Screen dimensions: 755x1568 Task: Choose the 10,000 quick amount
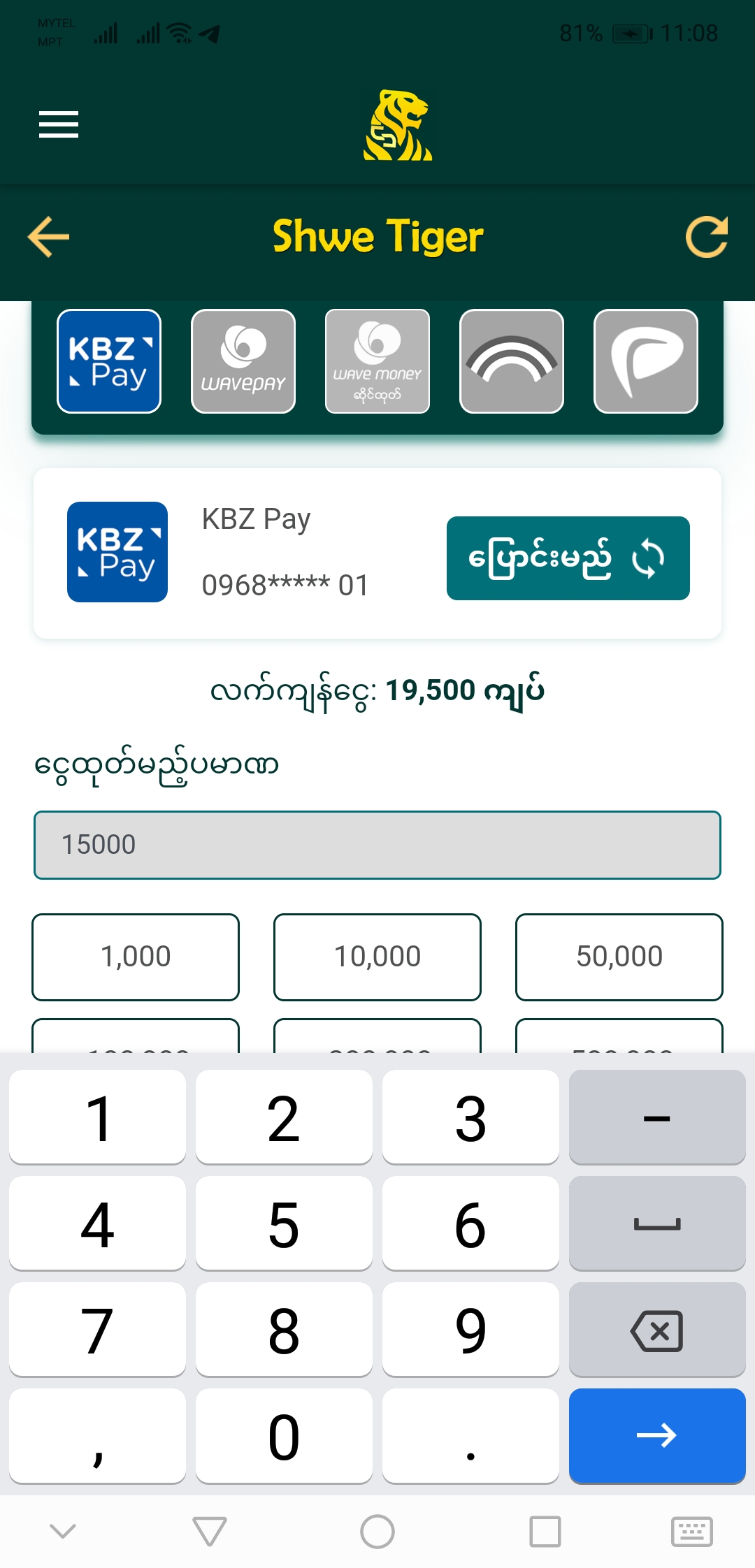point(377,957)
